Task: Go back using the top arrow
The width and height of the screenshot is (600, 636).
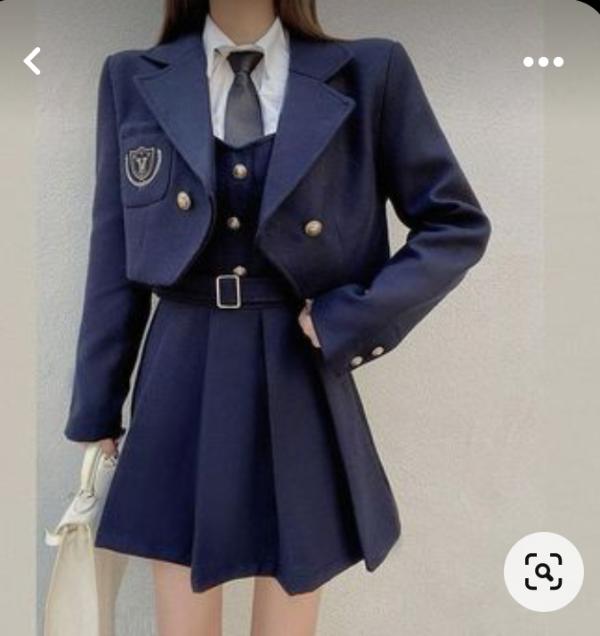Action: 33,61
